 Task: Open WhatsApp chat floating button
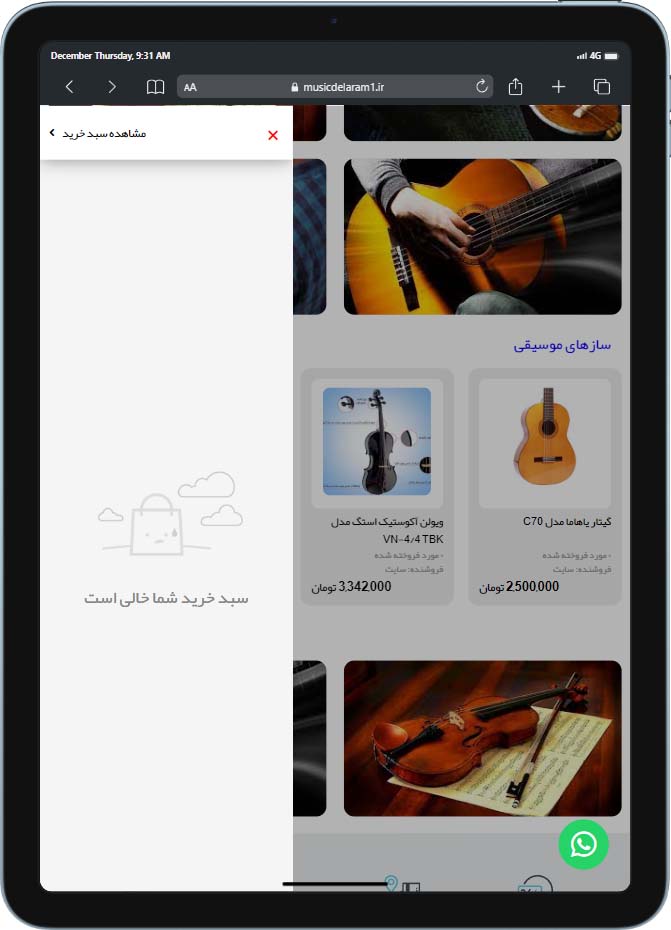click(583, 844)
